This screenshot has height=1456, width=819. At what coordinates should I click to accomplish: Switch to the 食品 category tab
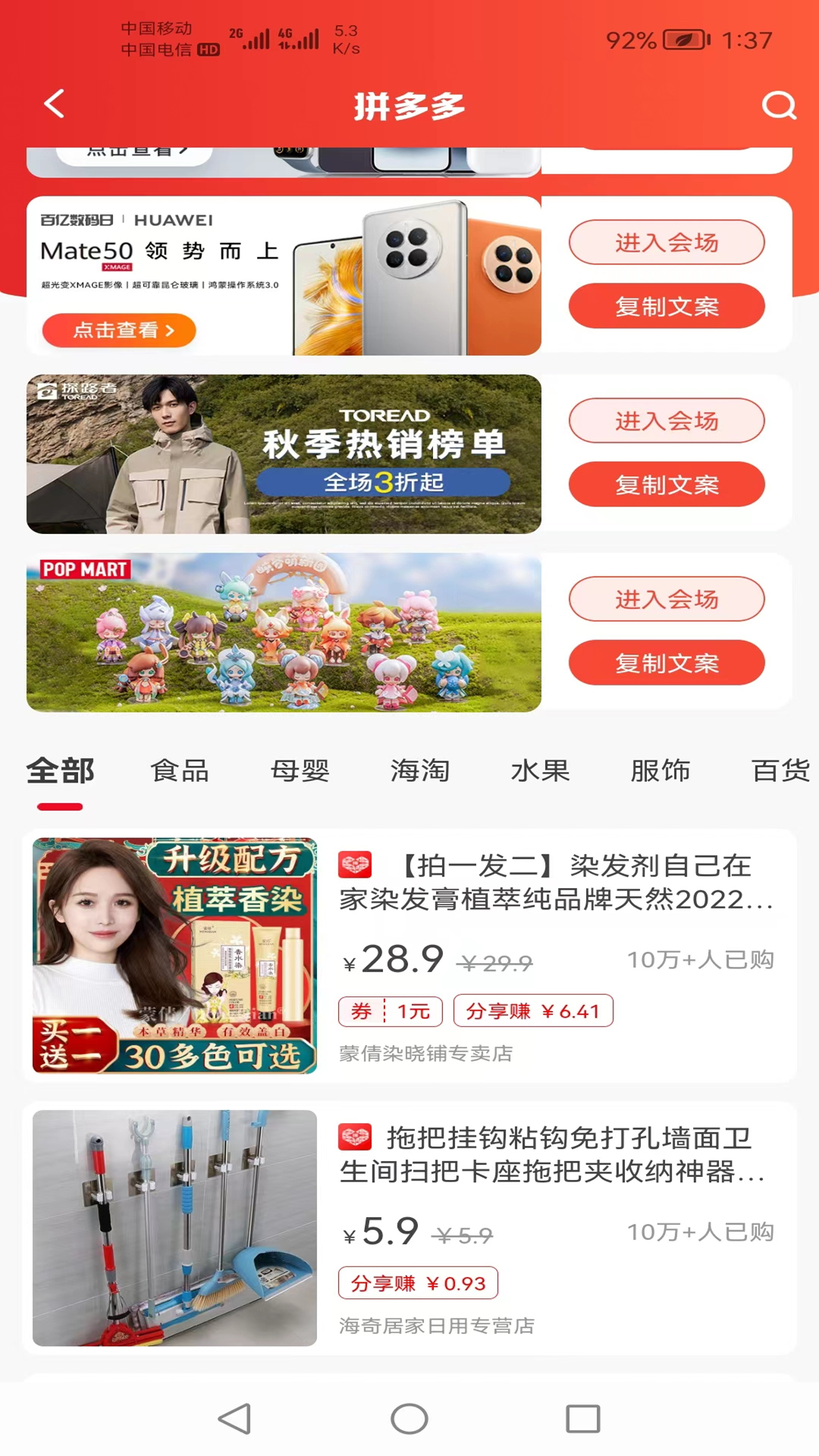[180, 770]
